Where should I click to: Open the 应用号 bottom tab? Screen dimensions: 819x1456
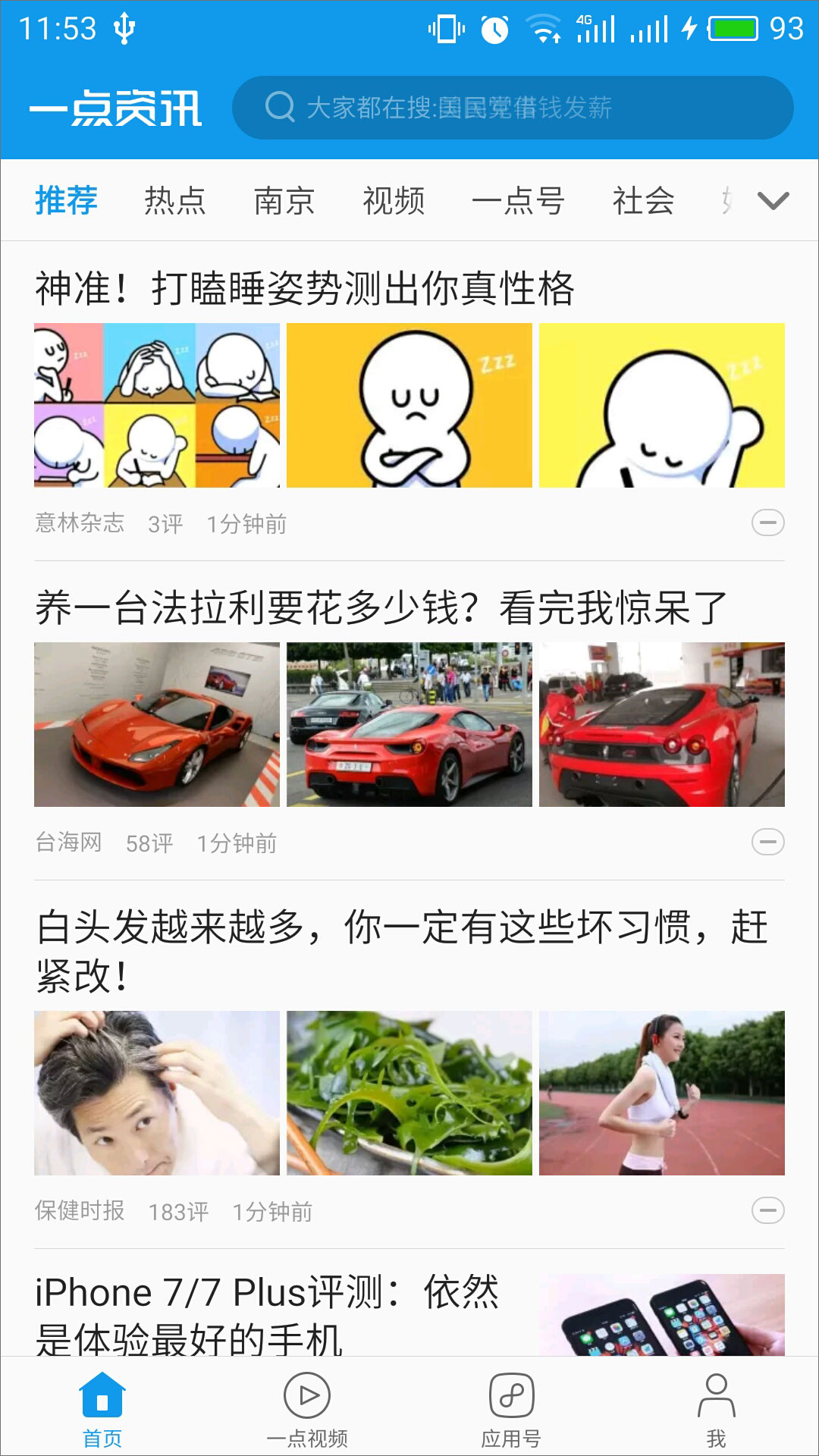click(512, 1409)
